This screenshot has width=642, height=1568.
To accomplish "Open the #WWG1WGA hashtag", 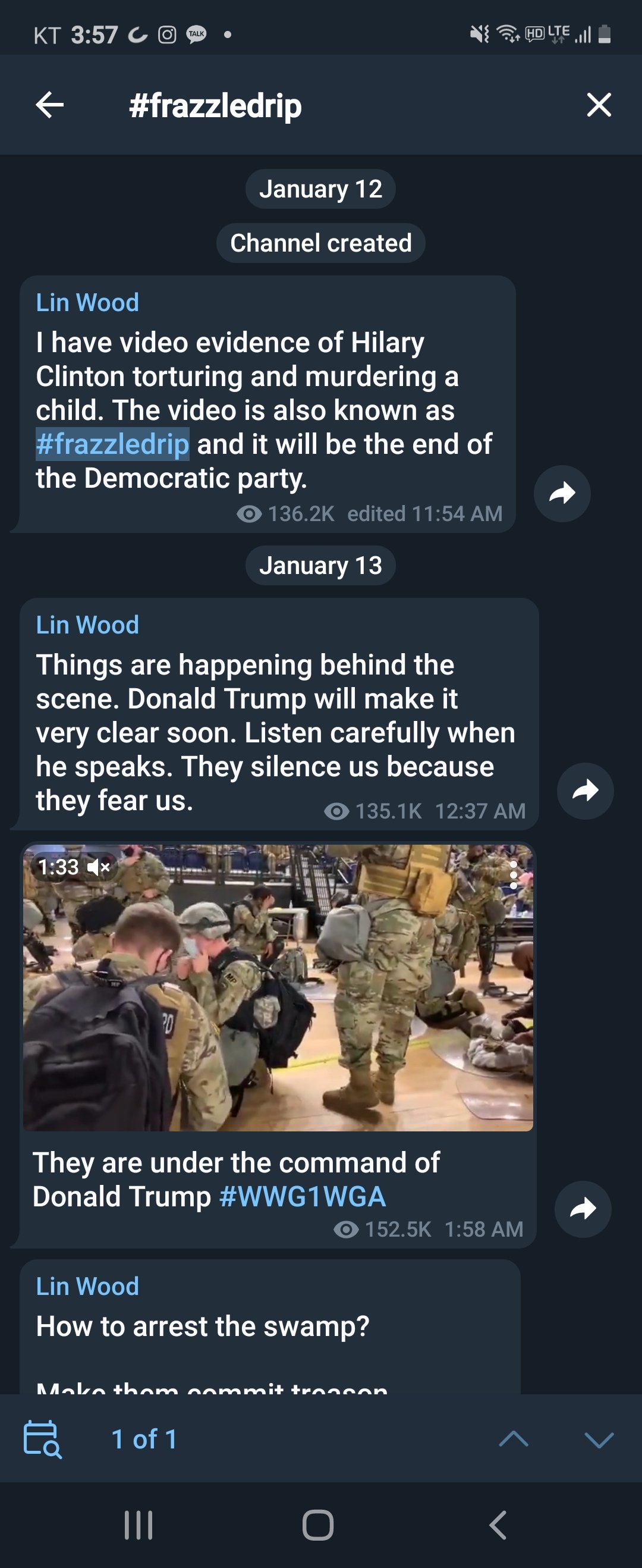I will point(303,1196).
